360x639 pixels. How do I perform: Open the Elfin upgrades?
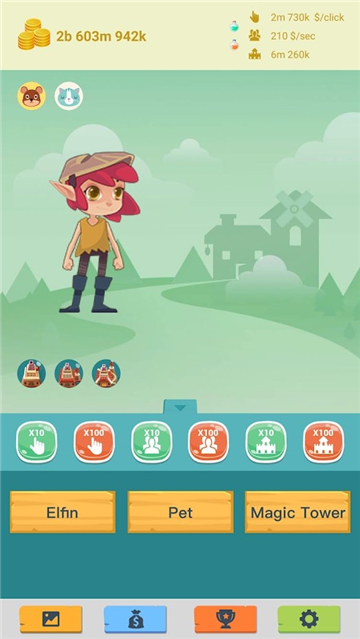point(62,512)
